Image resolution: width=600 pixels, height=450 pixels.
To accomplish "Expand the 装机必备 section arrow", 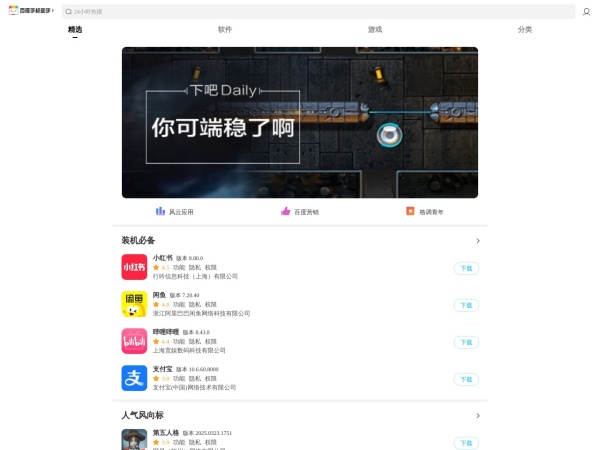I will [x=478, y=241].
